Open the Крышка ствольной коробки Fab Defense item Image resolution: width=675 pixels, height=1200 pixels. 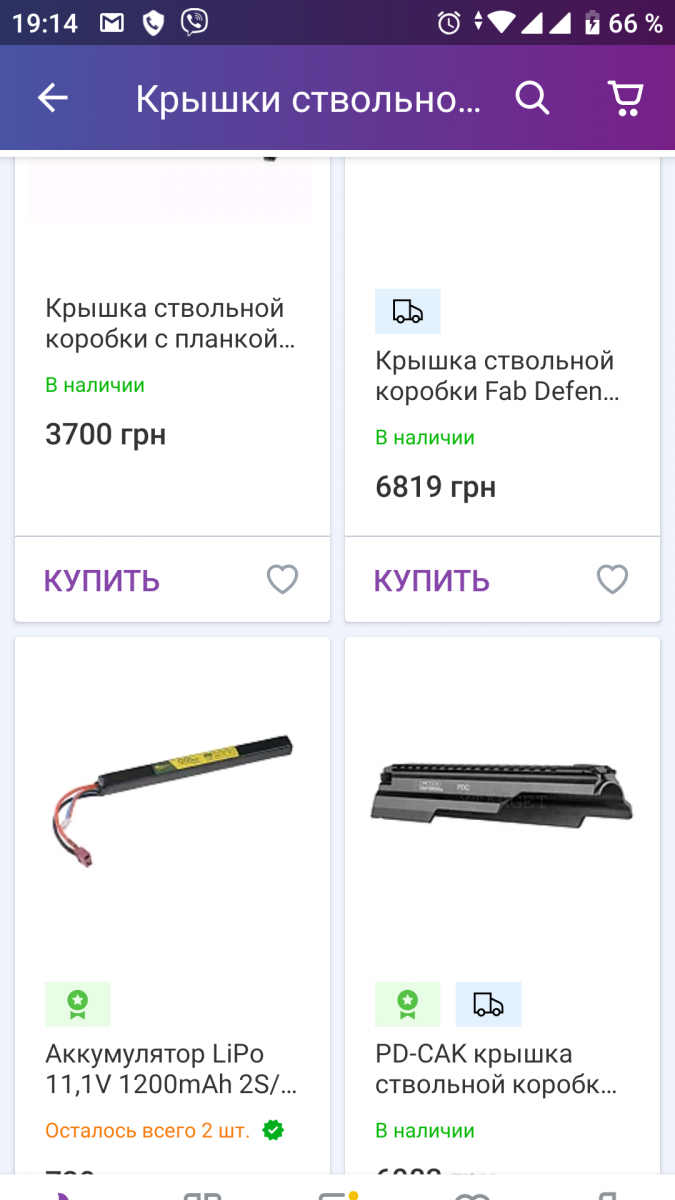[x=497, y=375]
